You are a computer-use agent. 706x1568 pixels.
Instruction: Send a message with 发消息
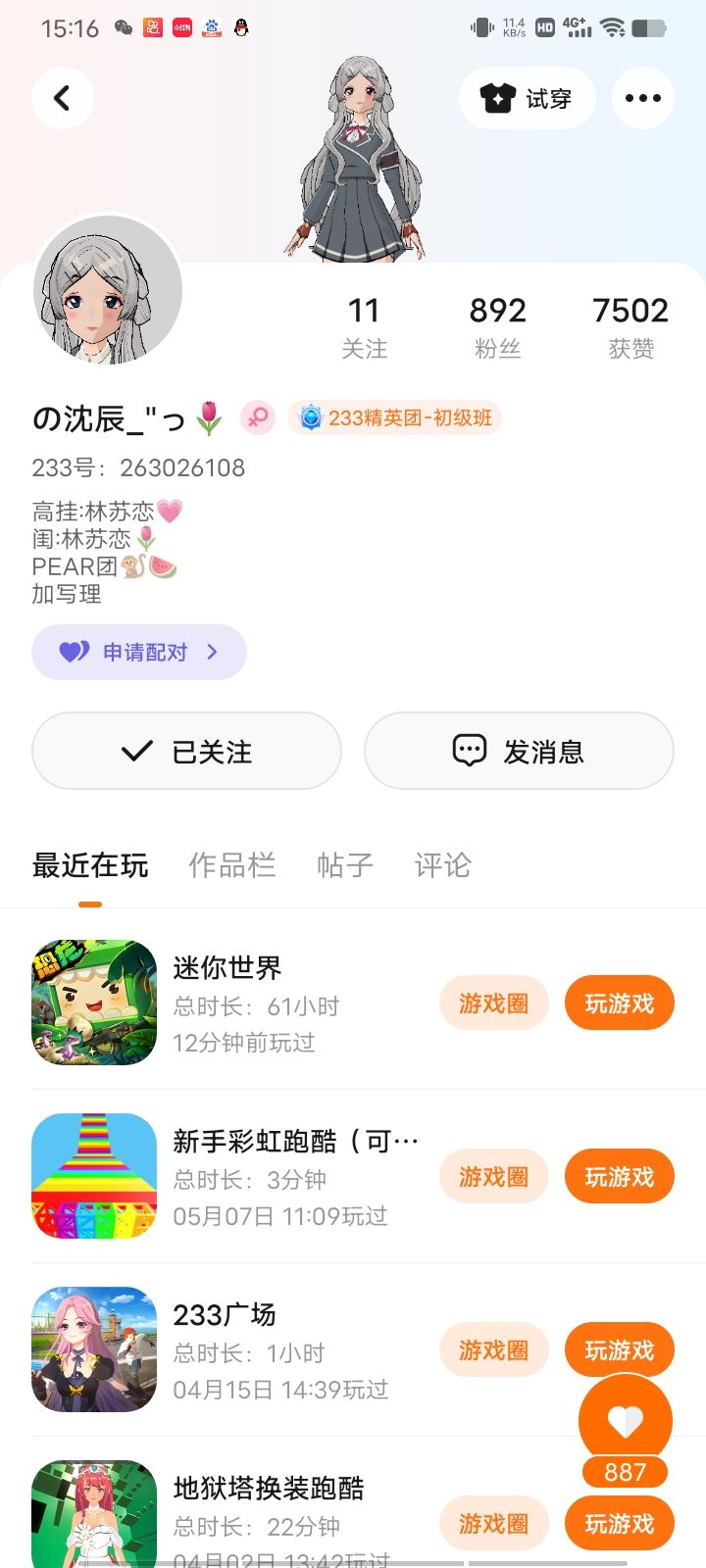coord(519,751)
